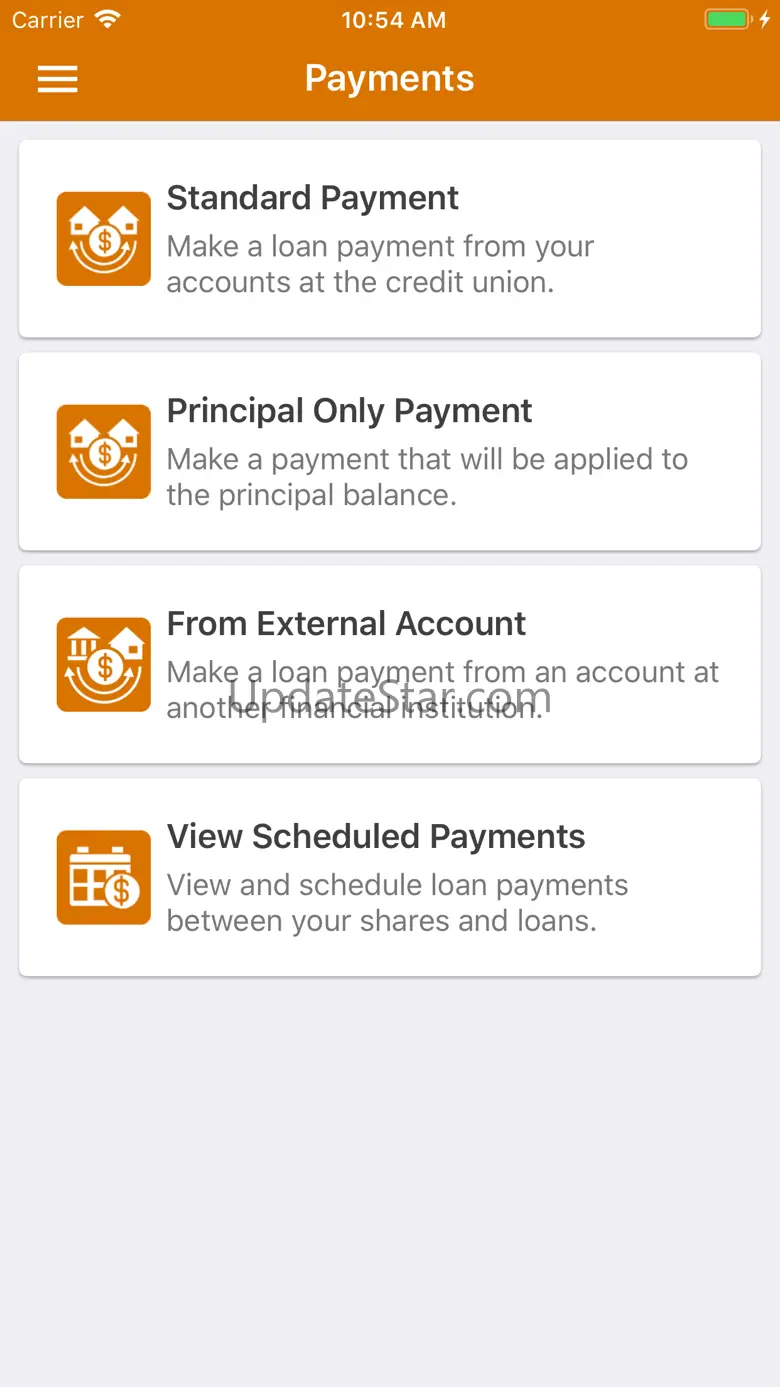Open From External Account payment
Viewport: 780px width, 1387px height.
[389, 665]
